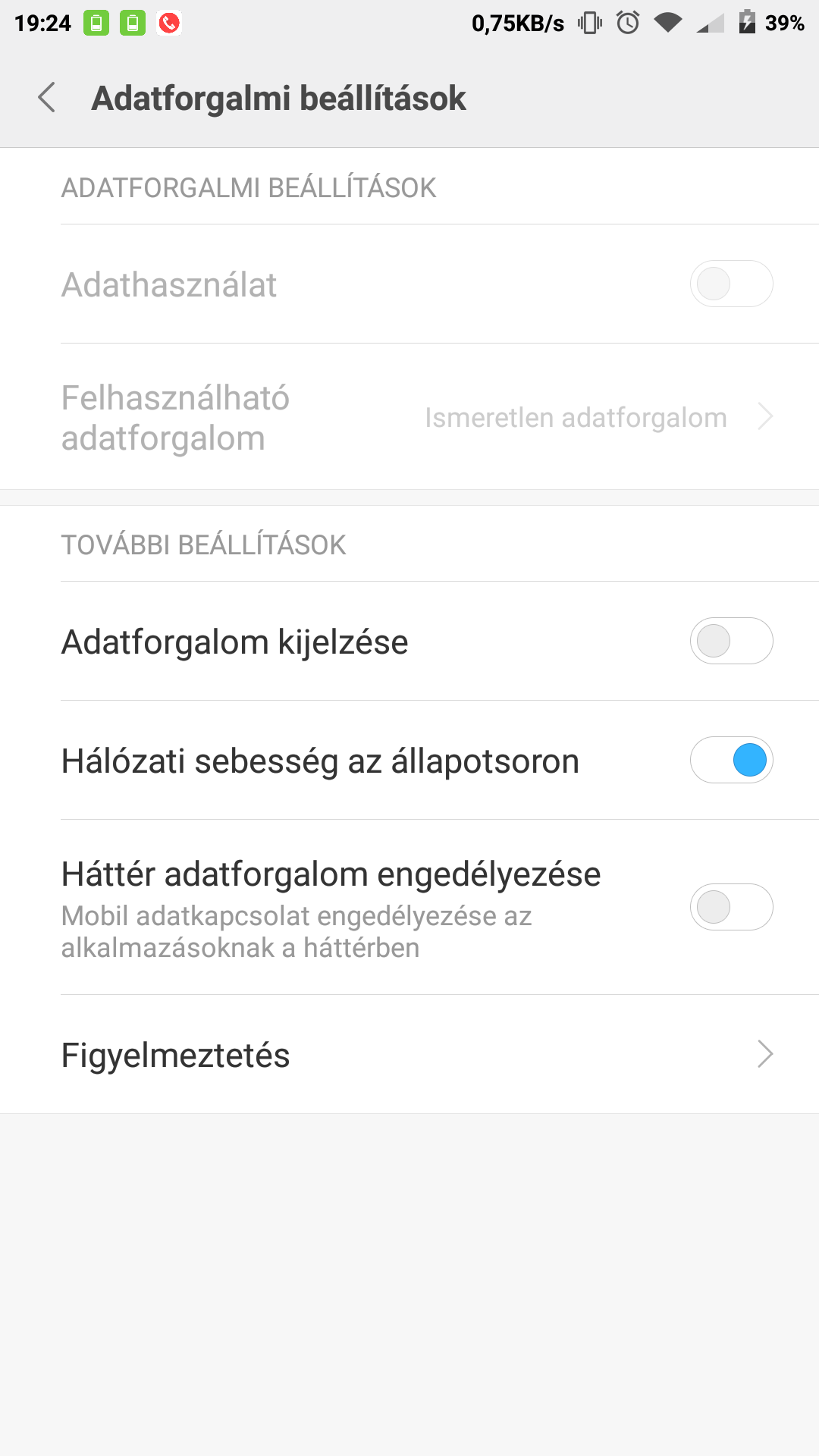Open Felhasználható adatforgalom row
The height and width of the screenshot is (1456, 819).
click(x=409, y=417)
